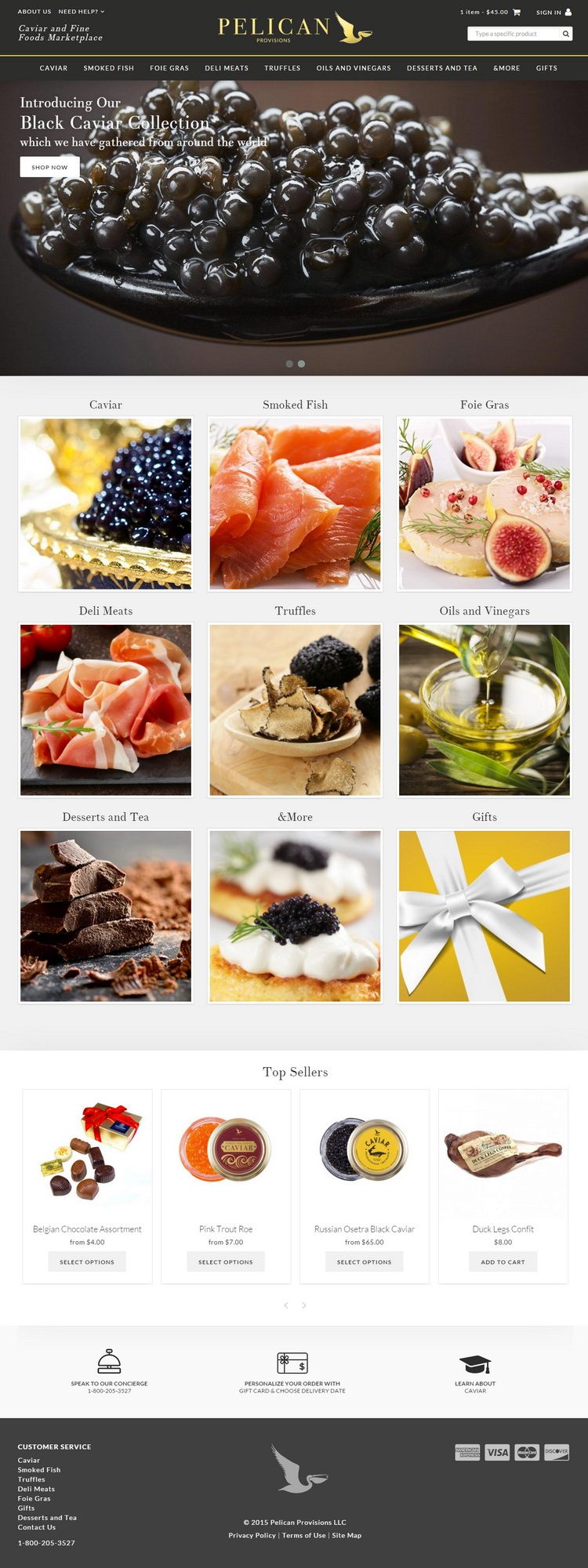The height and width of the screenshot is (1568, 588).
Task: Show next Top Sellers with right arrow
Action: tap(304, 1305)
